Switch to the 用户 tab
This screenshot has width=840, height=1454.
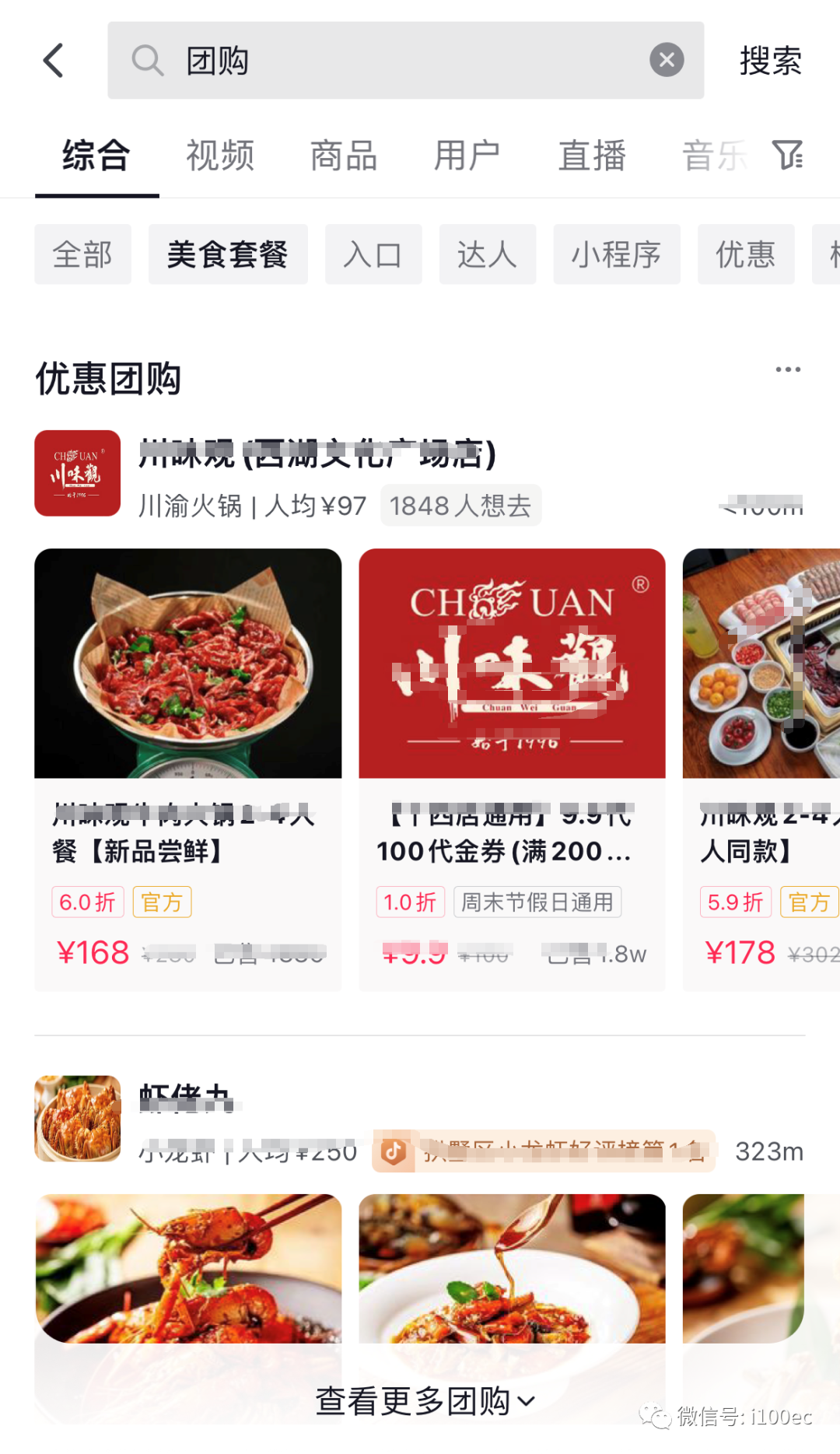click(x=467, y=156)
